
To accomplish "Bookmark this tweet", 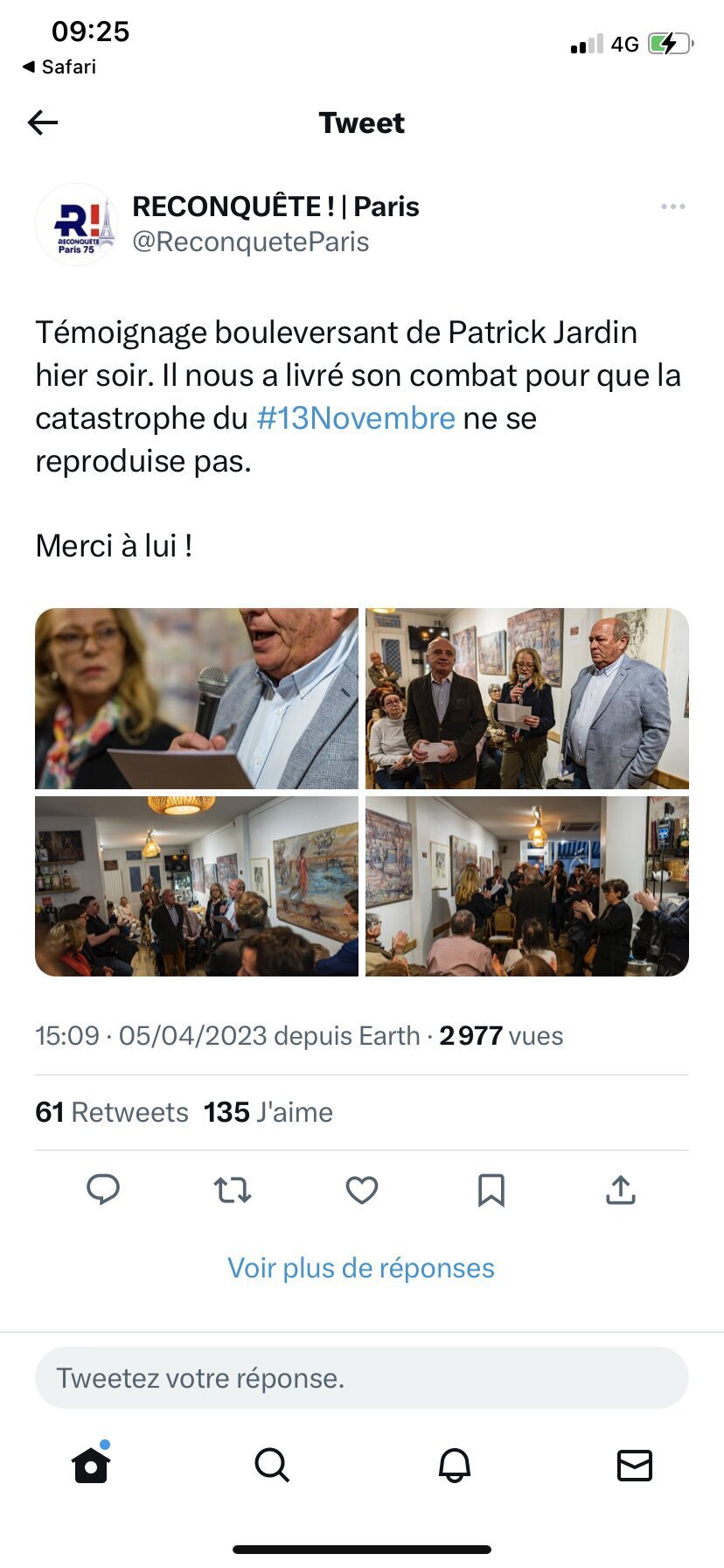I will coord(491,1190).
